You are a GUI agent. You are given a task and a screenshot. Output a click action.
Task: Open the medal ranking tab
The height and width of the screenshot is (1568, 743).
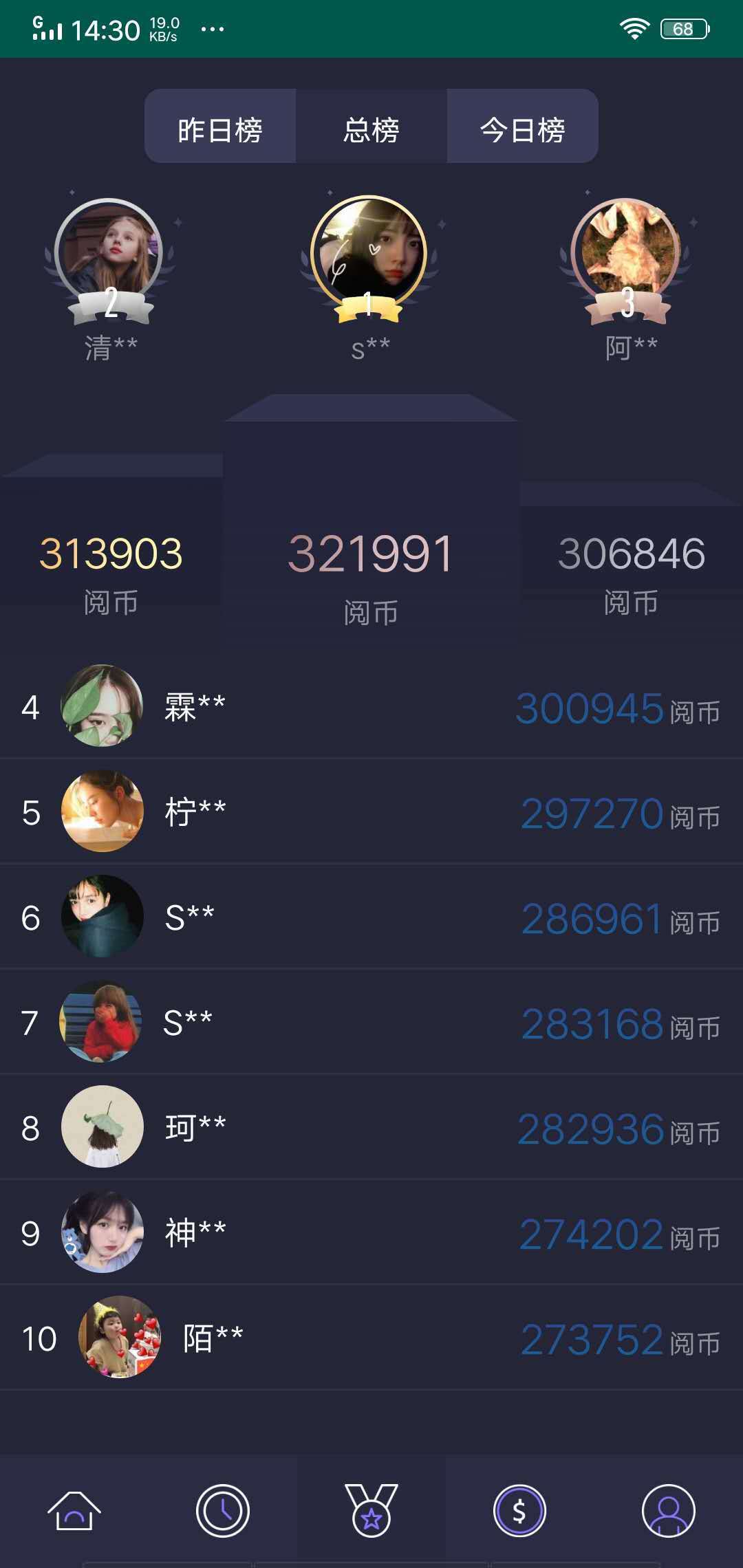click(371, 1510)
